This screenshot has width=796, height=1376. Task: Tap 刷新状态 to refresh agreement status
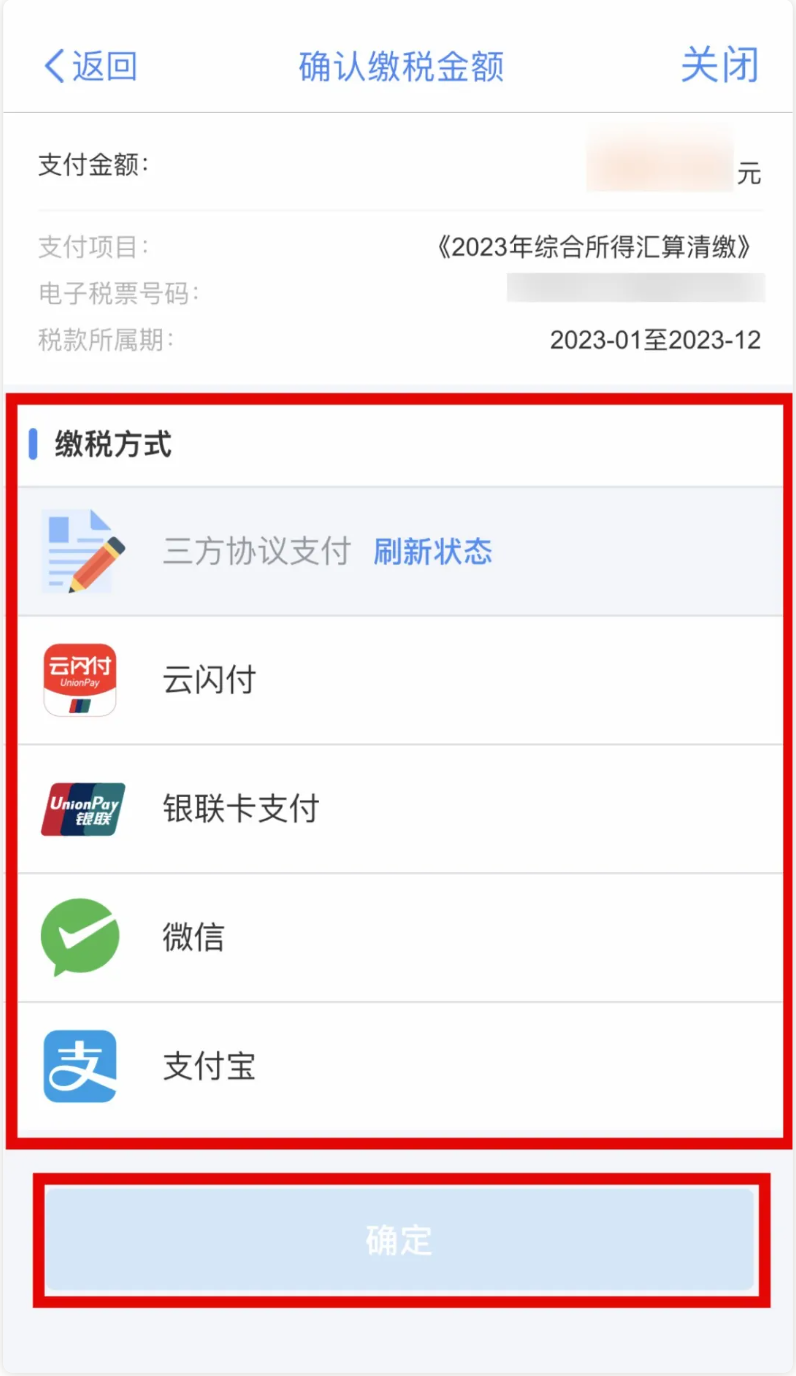click(432, 551)
